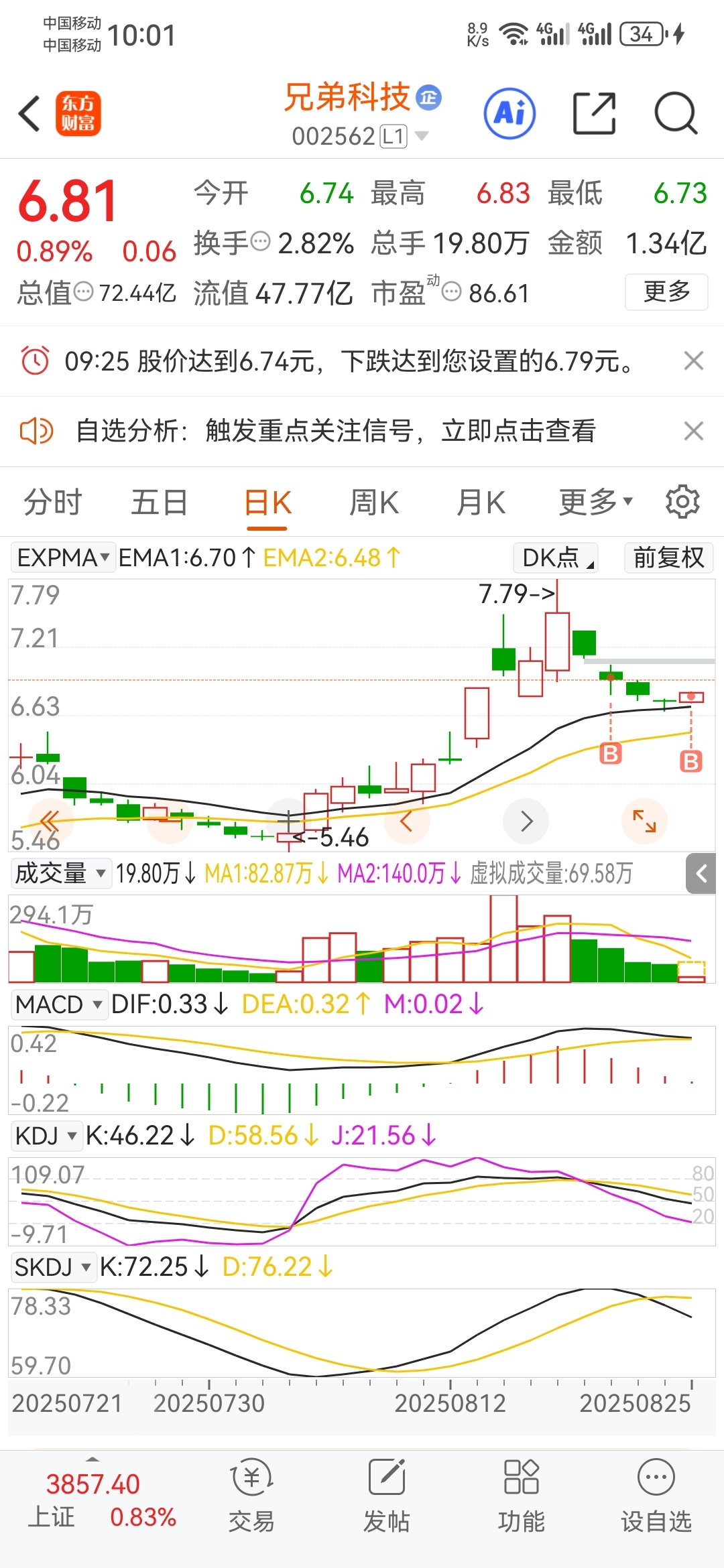Open the AI assistant icon
Viewport: 724px width, 1568px height.
point(509,113)
